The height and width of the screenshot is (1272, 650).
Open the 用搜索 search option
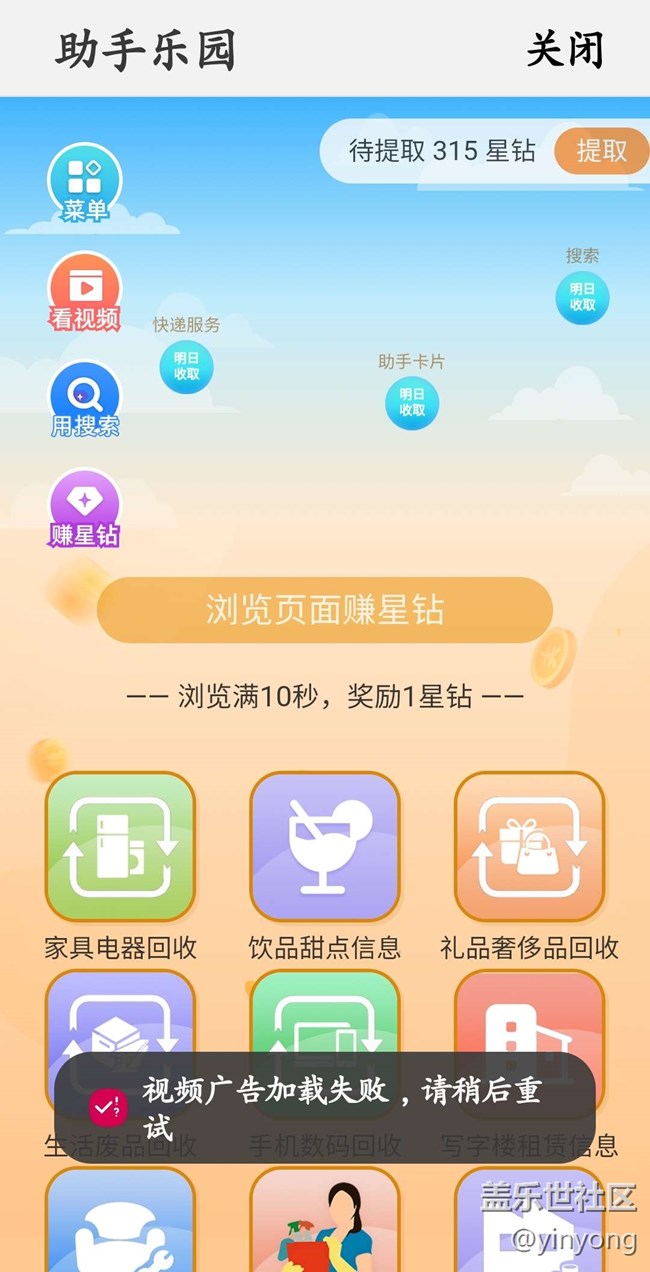pyautogui.click(x=85, y=400)
